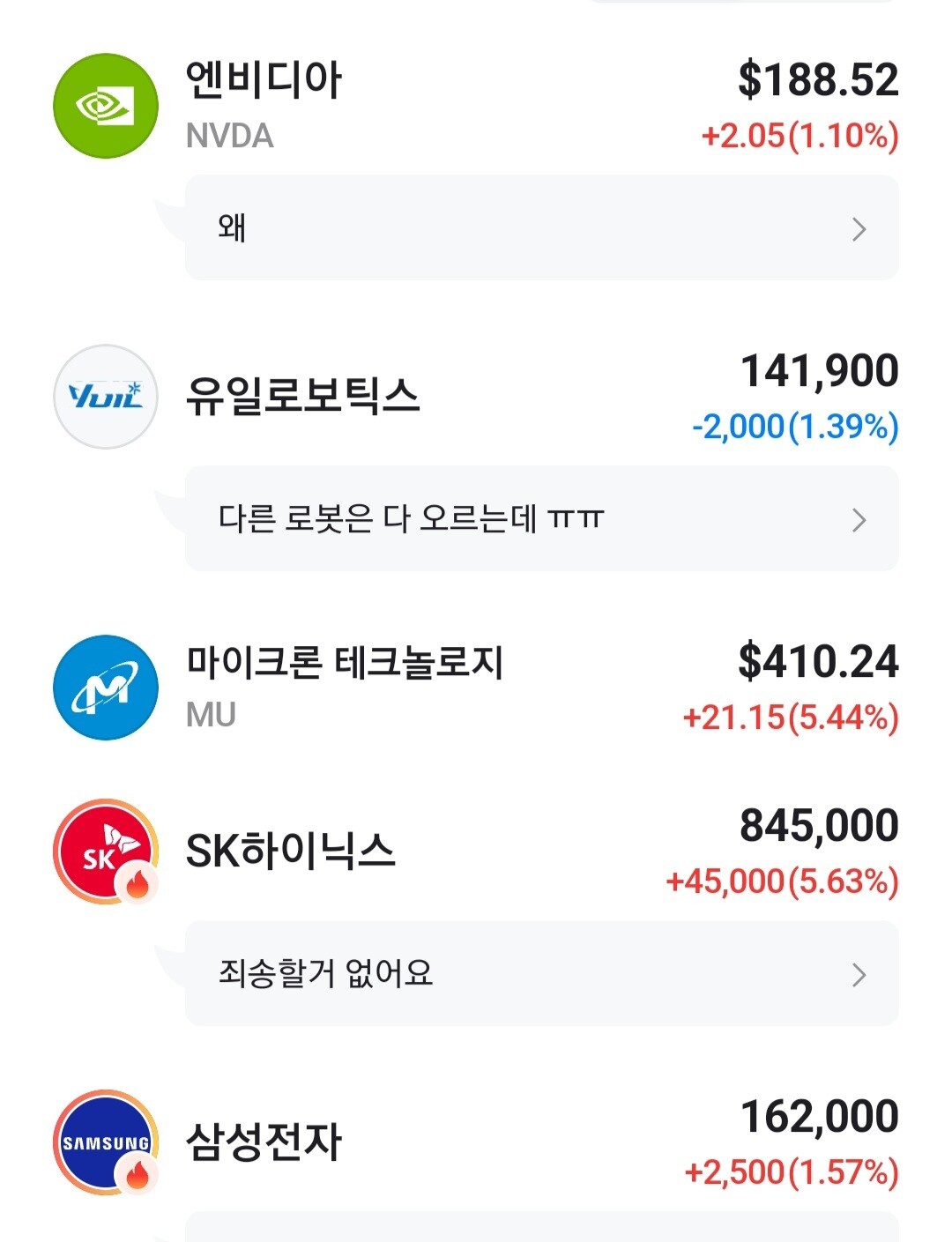Open the '죄송할거 없어요' comment

(x=541, y=973)
